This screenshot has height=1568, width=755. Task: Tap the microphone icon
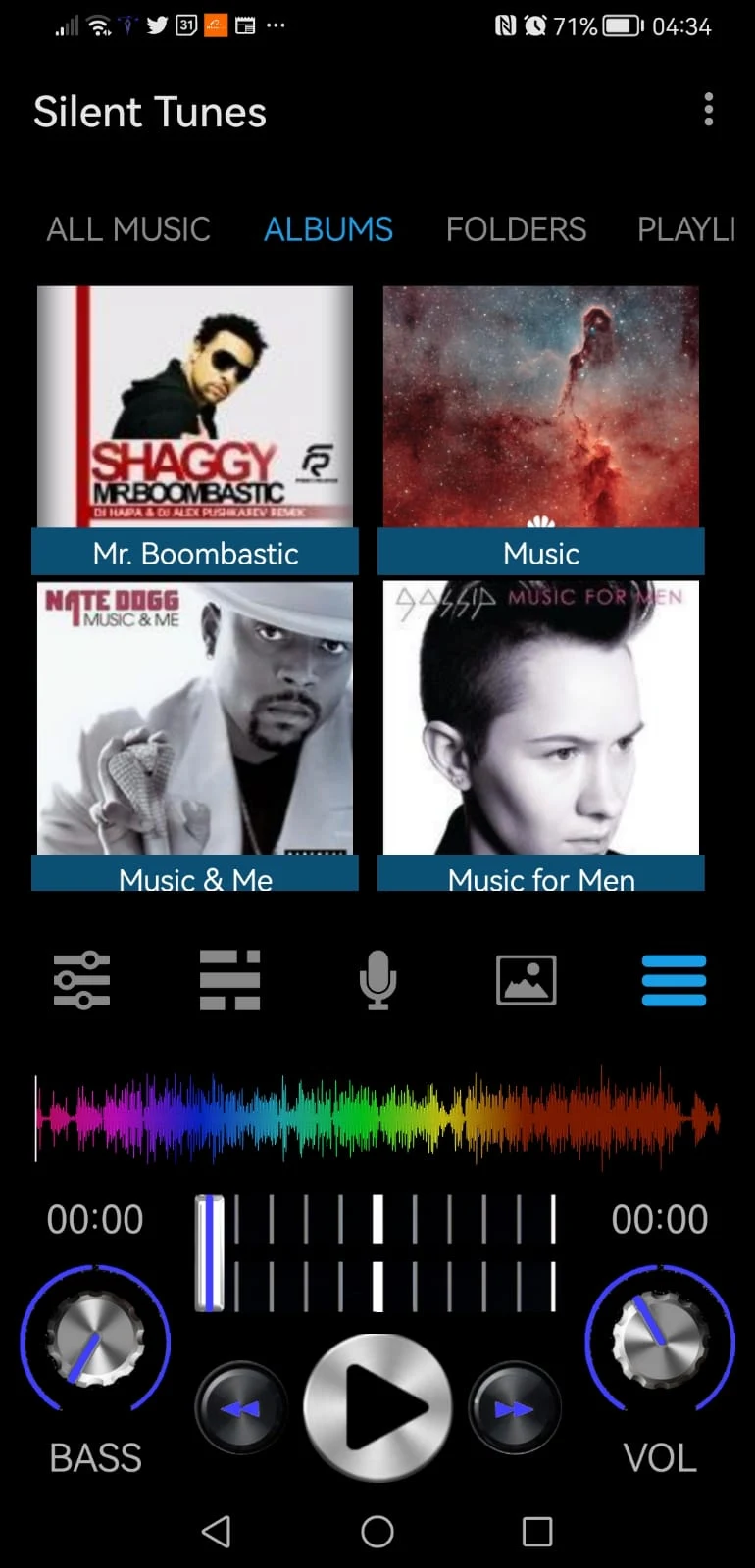coord(377,979)
